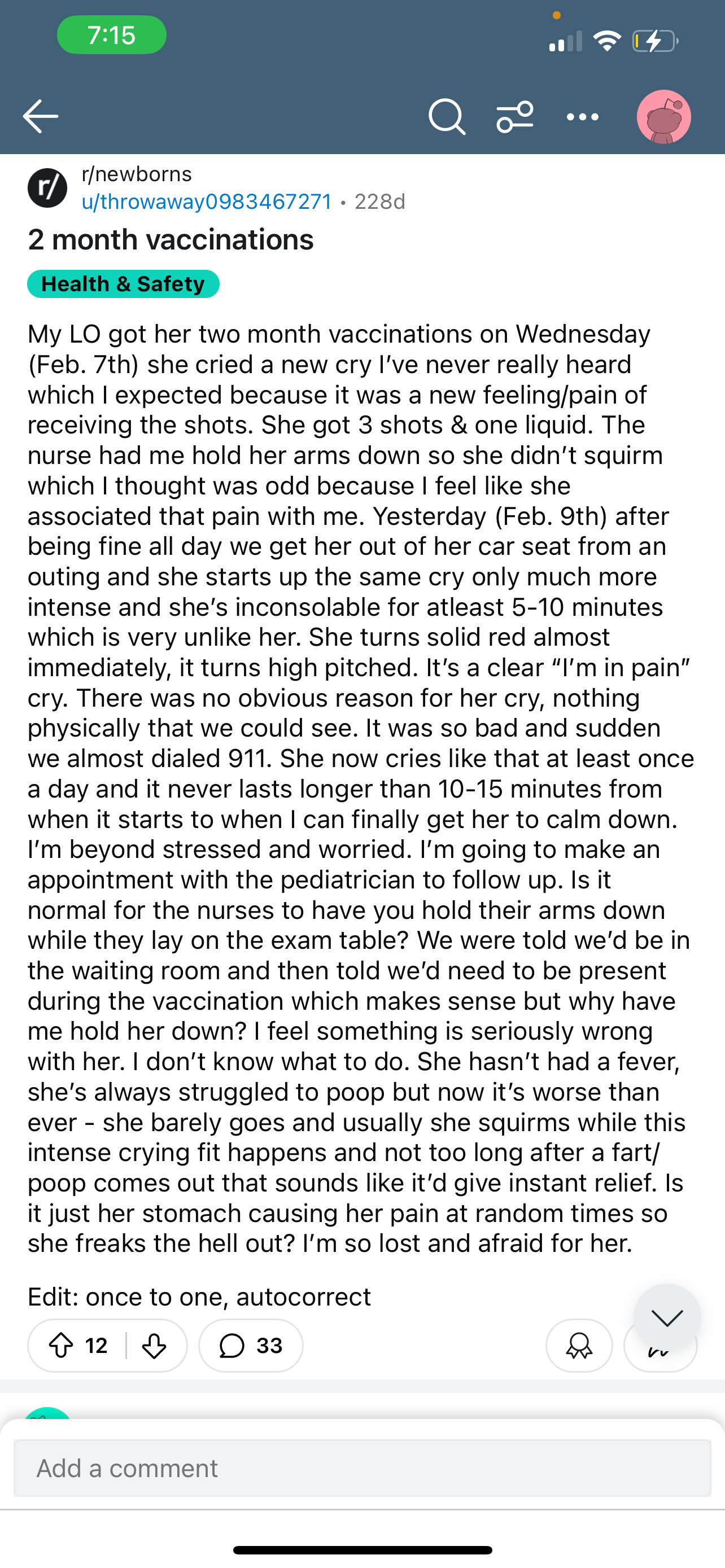Viewport: 725px width, 1568px height.
Task: Open your profile avatar
Action: click(663, 117)
